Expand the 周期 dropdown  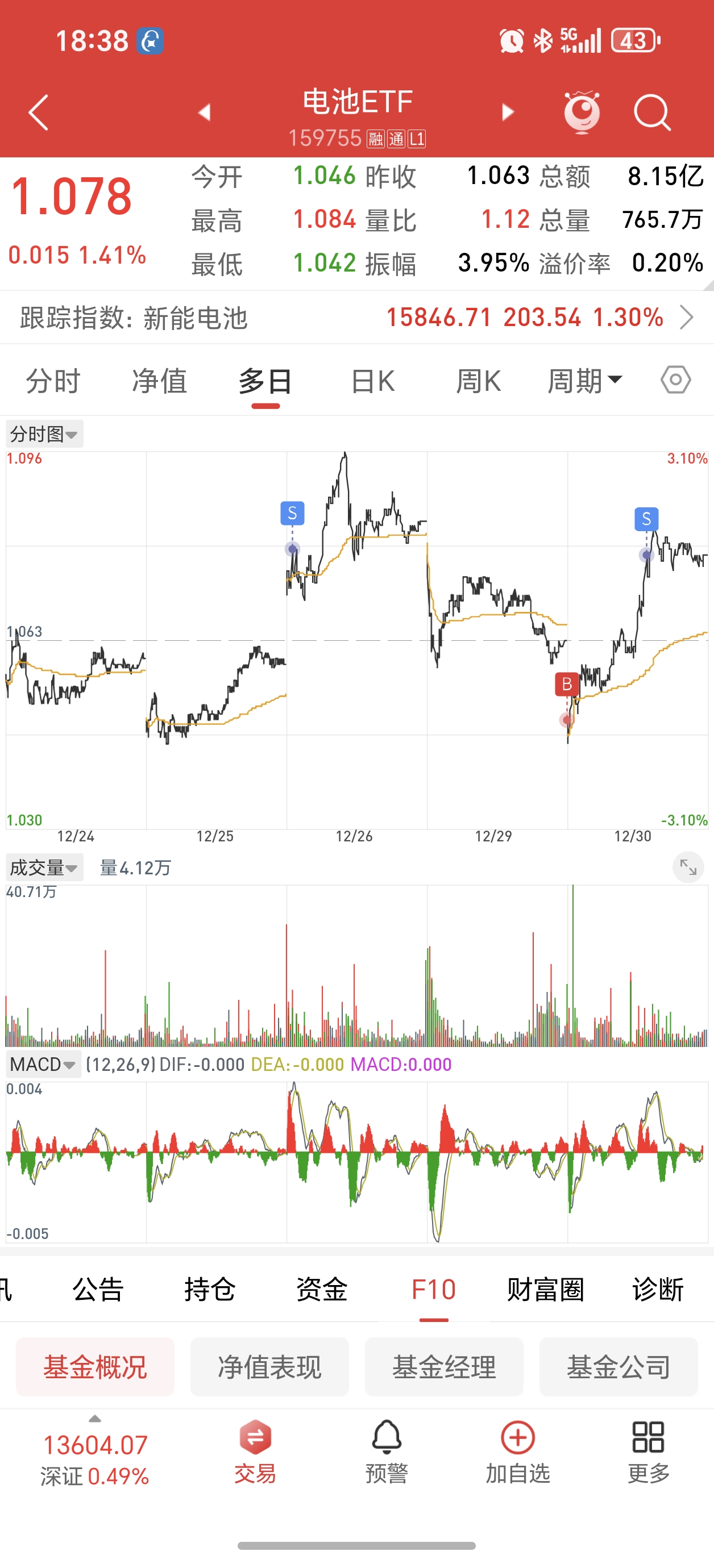(x=584, y=382)
